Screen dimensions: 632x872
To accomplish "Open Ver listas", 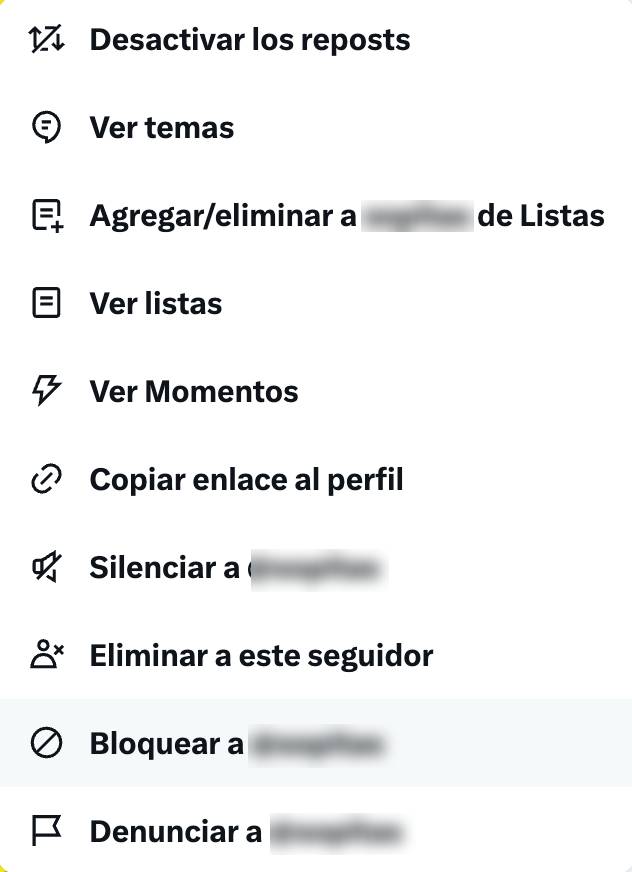I will point(156,304).
